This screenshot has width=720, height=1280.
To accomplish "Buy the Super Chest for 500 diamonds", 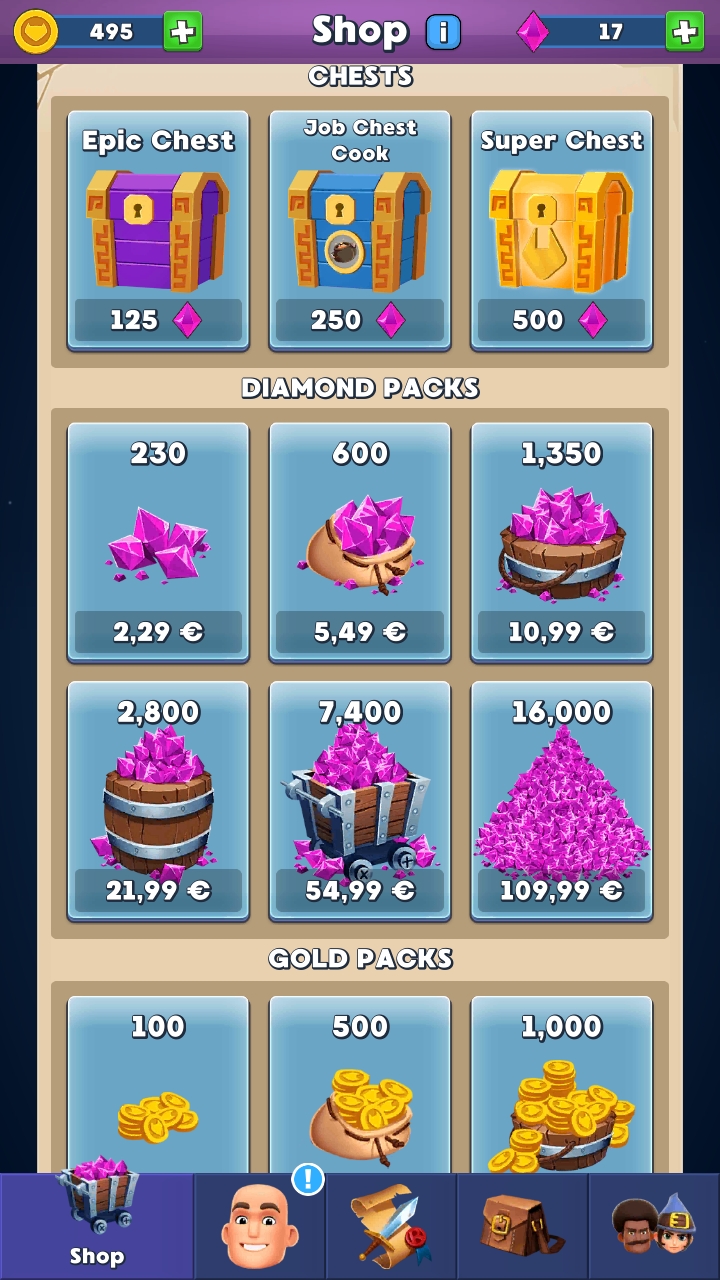I will [562, 230].
